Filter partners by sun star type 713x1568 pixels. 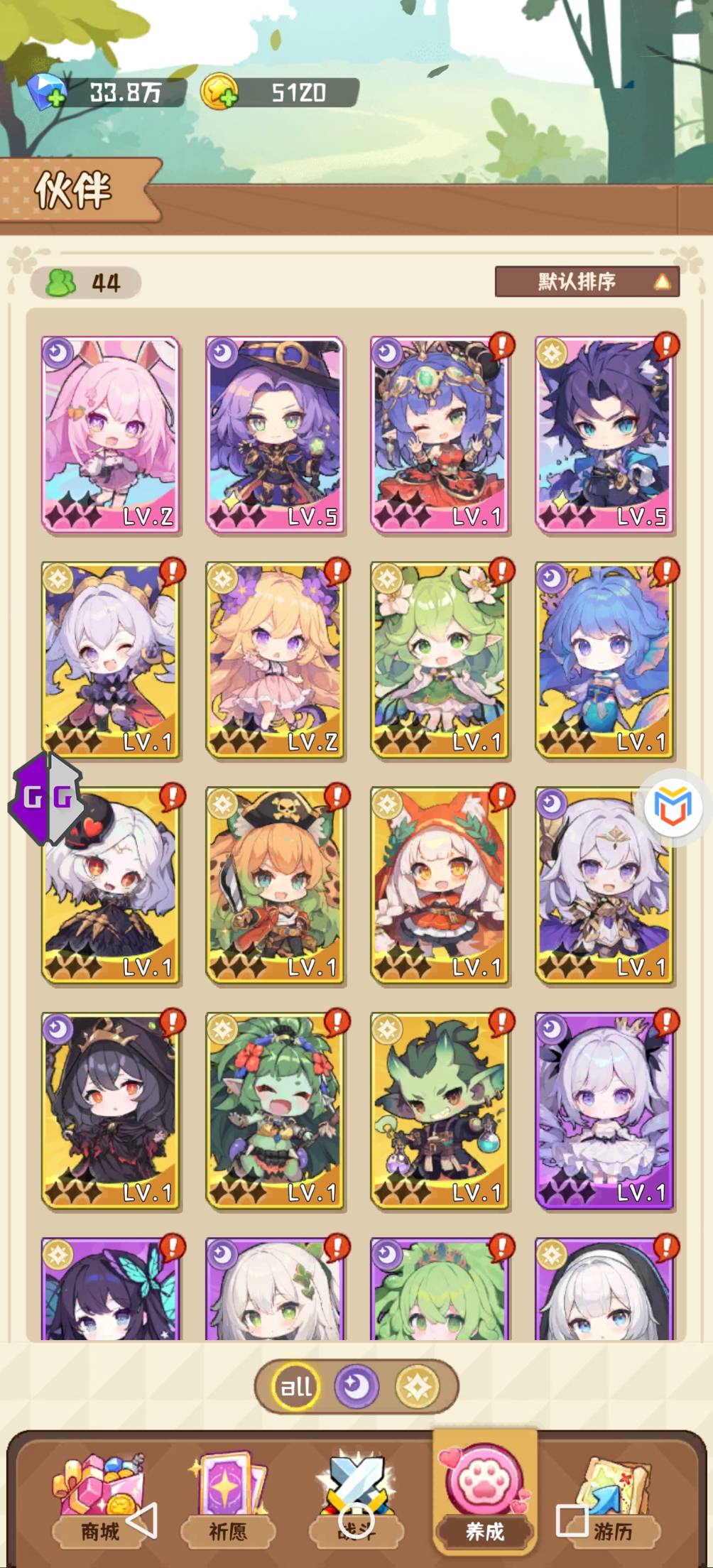(x=417, y=1386)
